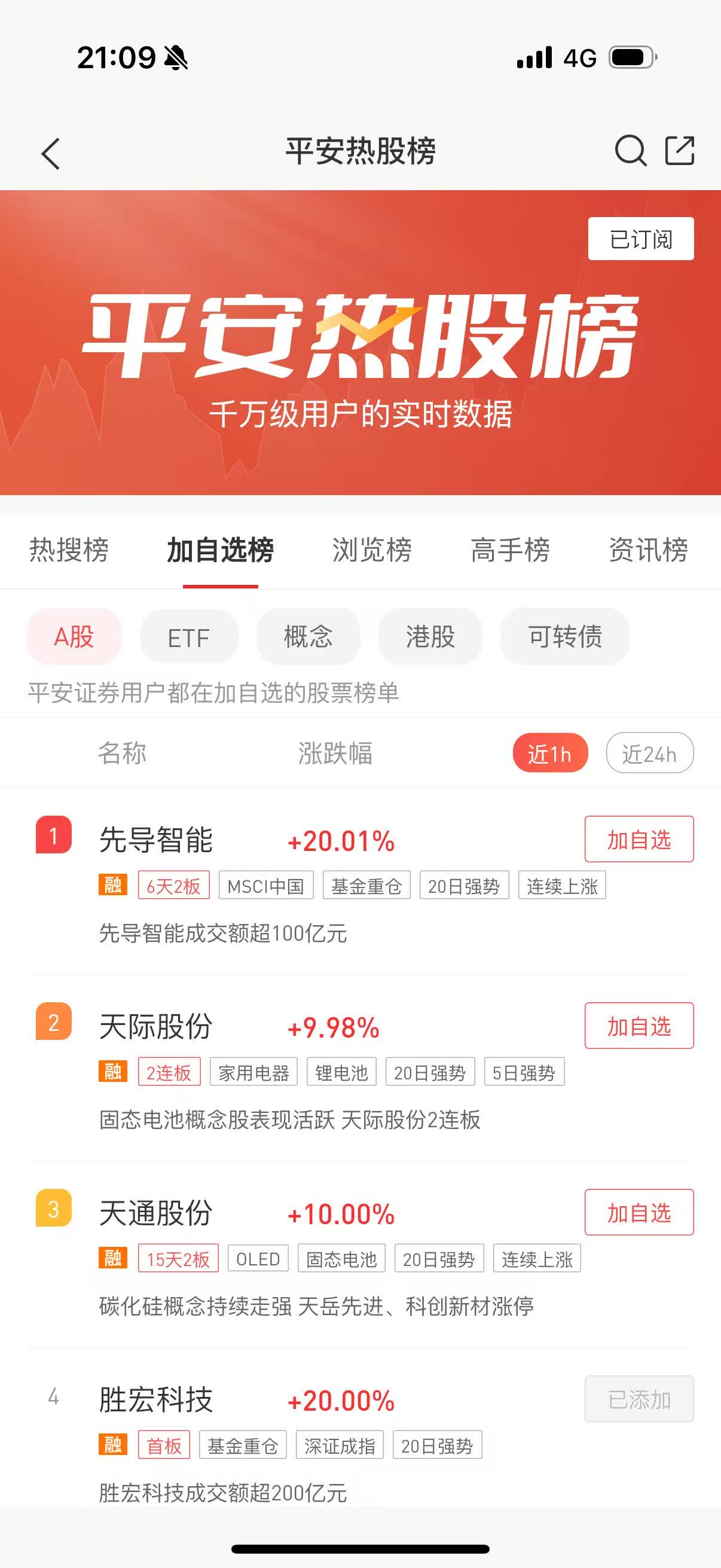Tap the 已订阅 subscription button
This screenshot has width=721, height=1568.
pyautogui.click(x=641, y=239)
